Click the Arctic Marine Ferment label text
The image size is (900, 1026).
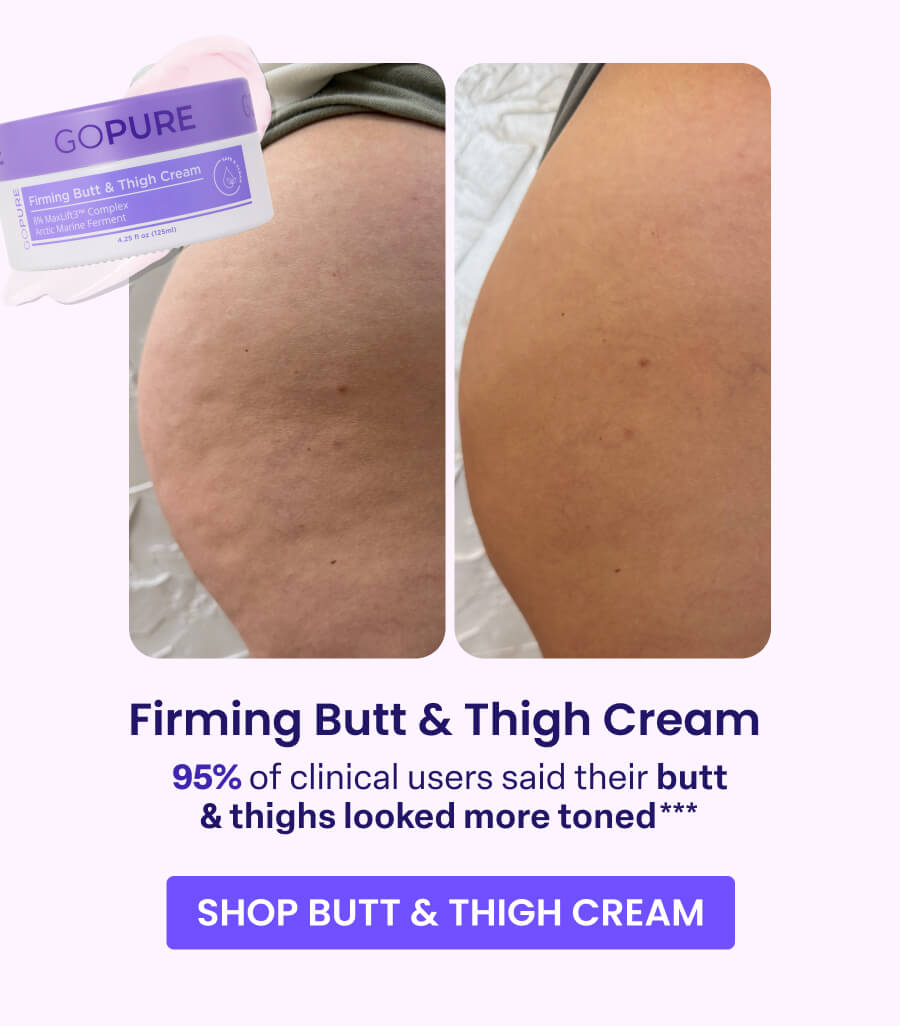(x=80, y=223)
